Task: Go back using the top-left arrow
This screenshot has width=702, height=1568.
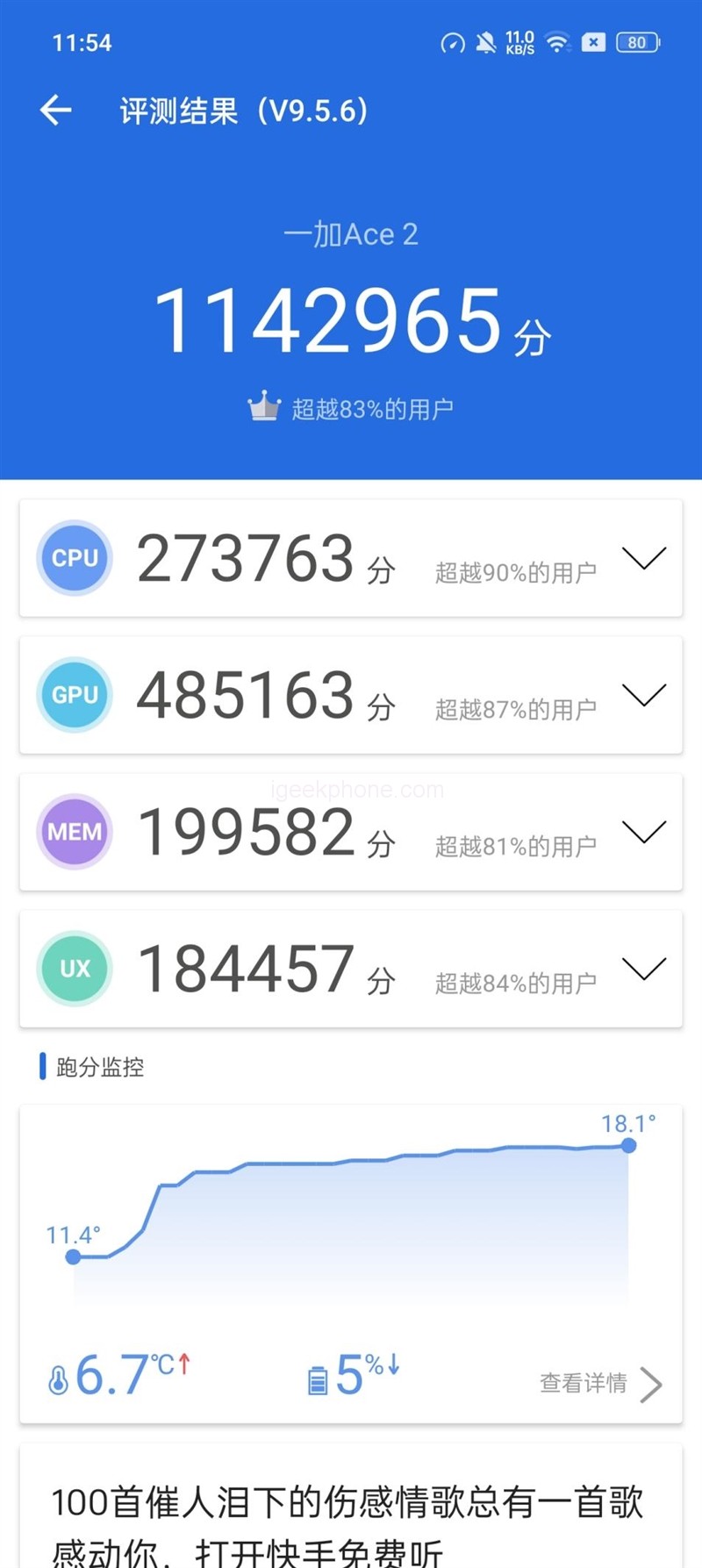Action: [55, 111]
